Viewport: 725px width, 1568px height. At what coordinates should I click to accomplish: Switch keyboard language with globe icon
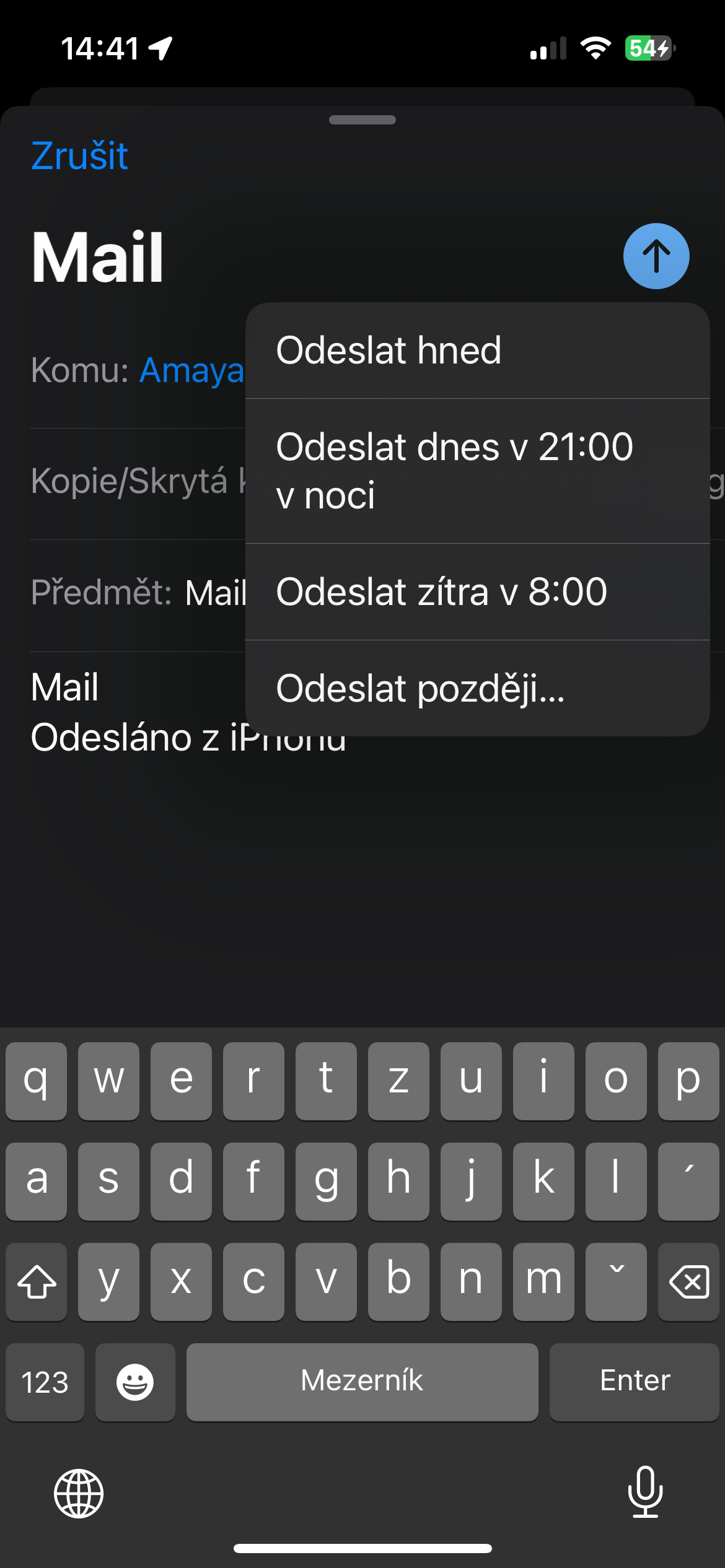click(79, 1493)
